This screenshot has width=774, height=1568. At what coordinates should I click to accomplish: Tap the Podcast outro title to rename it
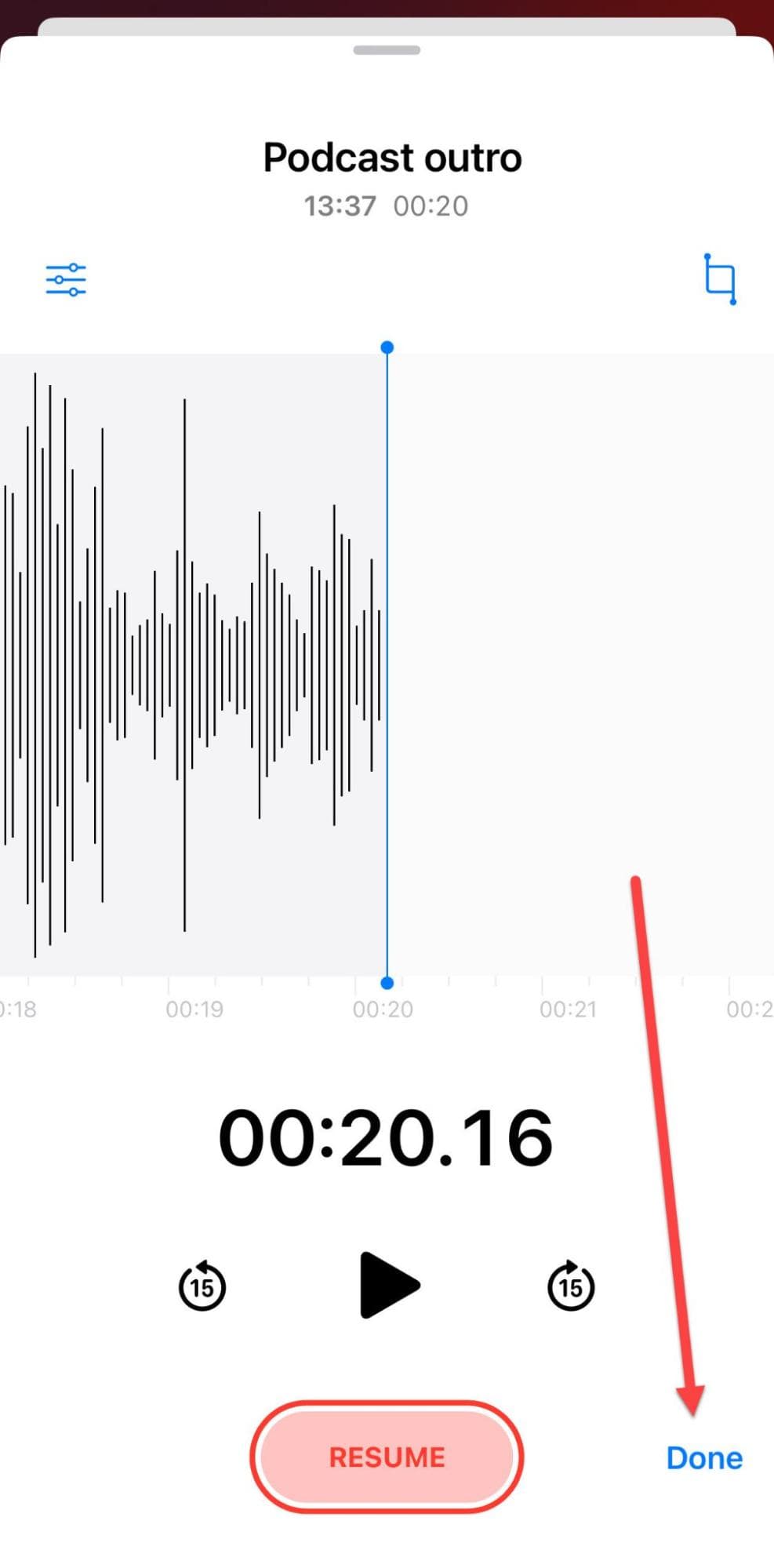(392, 158)
